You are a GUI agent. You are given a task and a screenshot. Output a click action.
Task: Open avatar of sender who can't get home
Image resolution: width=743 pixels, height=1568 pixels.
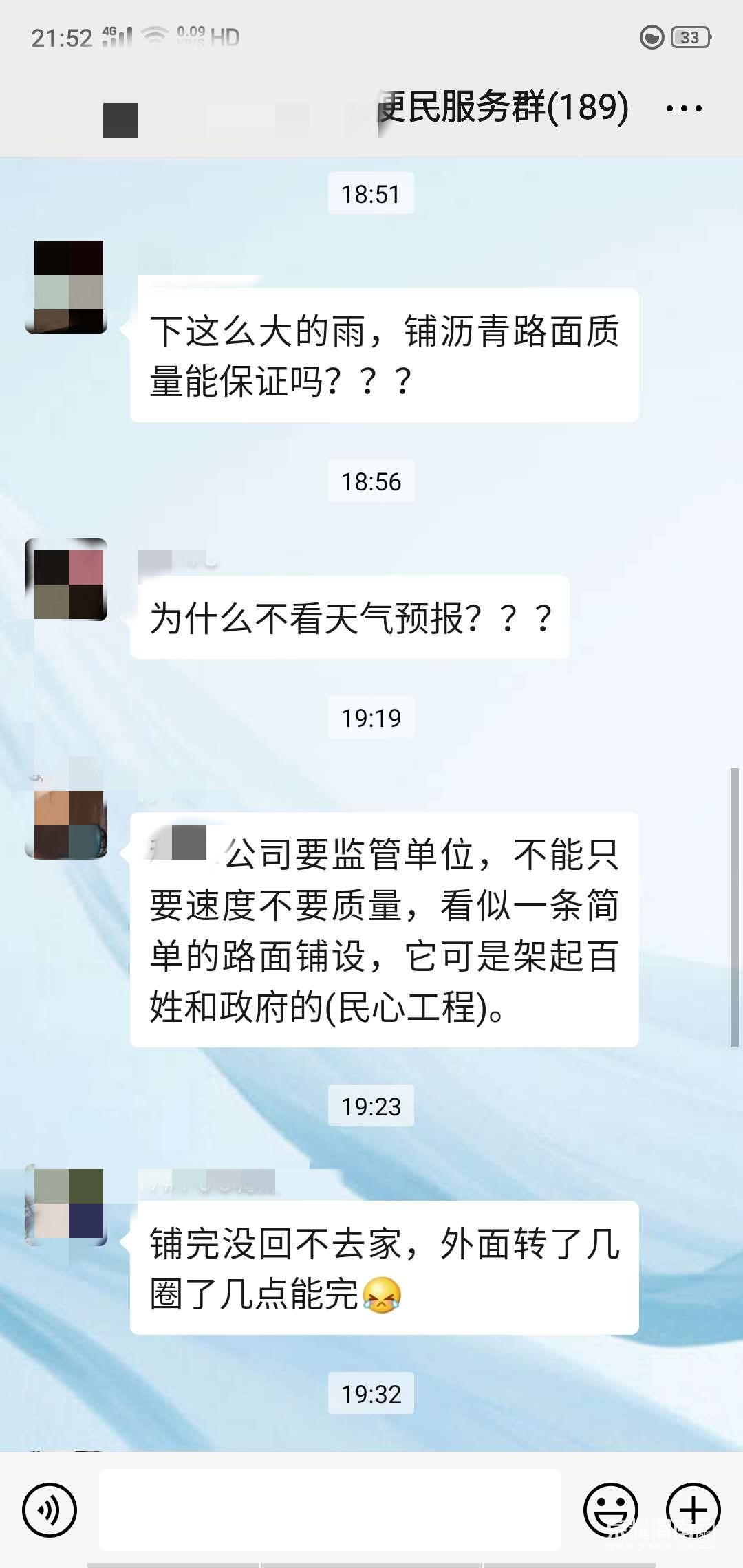click(67, 1206)
